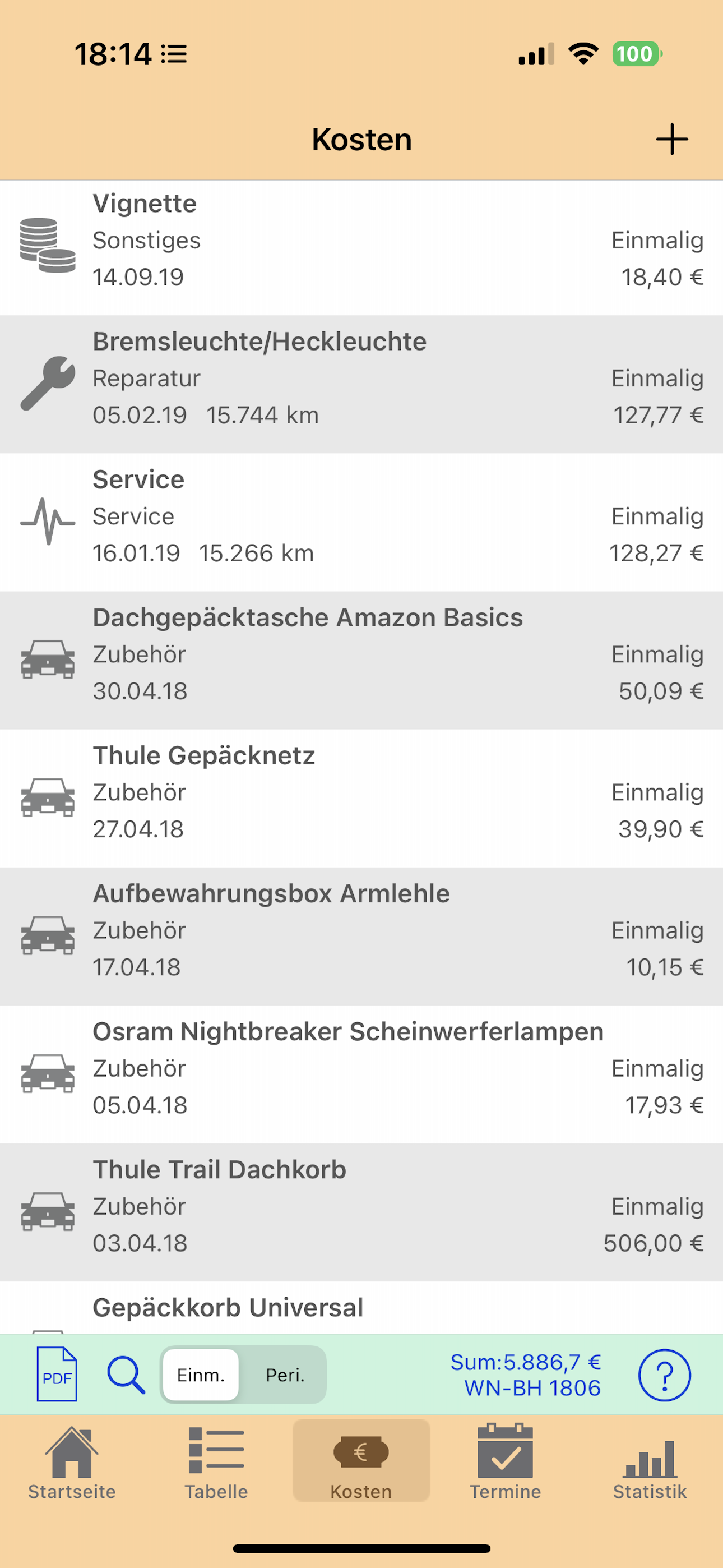Open the Thule Gepäcknetz entry
Viewport: 723px width, 1568px height.
(x=361, y=799)
